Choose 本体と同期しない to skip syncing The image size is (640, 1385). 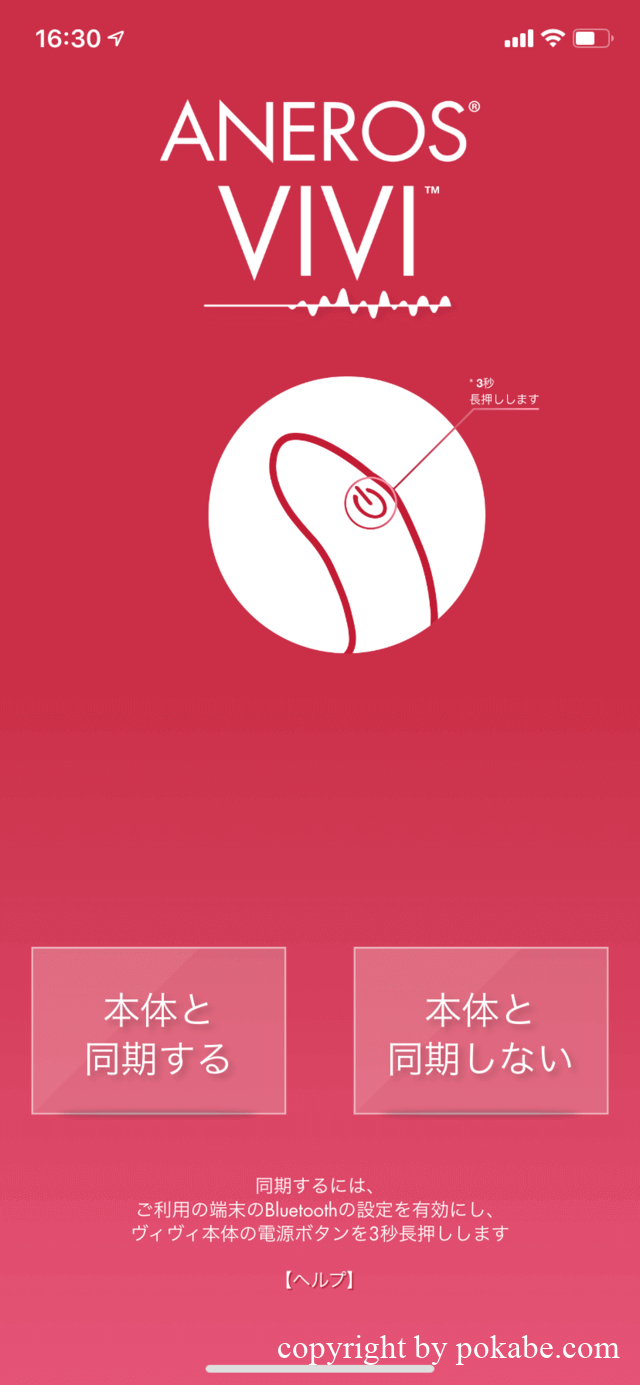(x=480, y=1031)
